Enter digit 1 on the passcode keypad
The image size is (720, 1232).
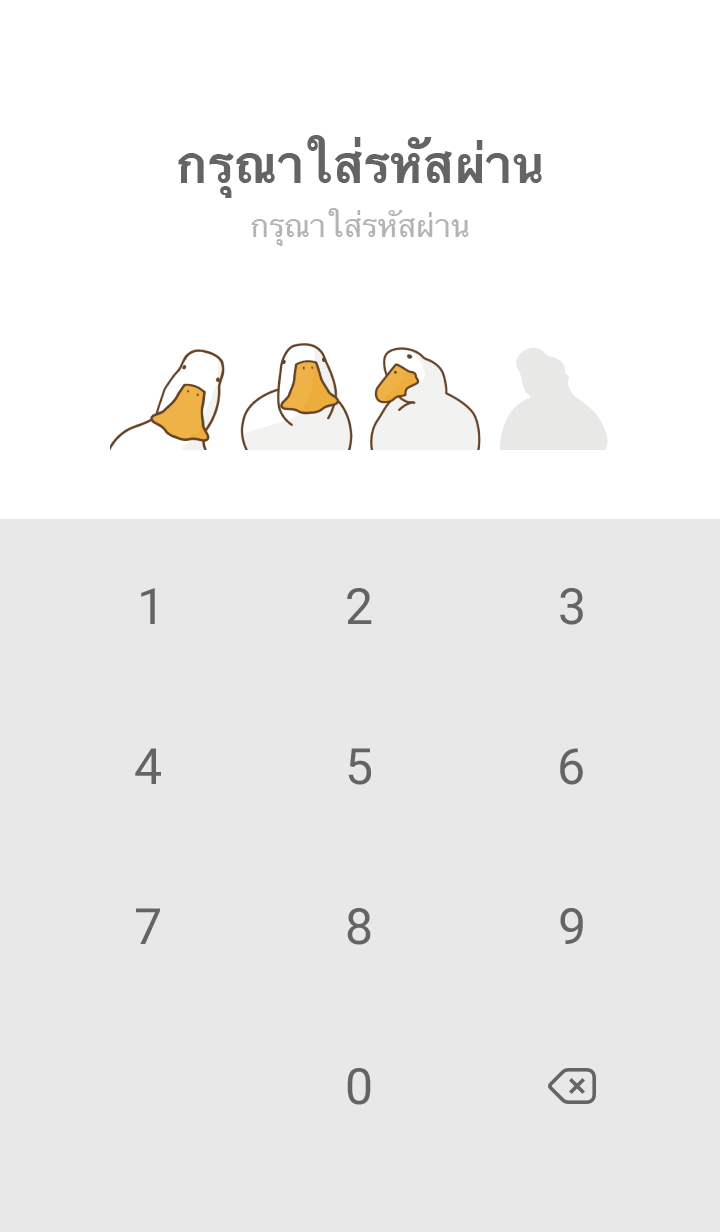pos(149,607)
